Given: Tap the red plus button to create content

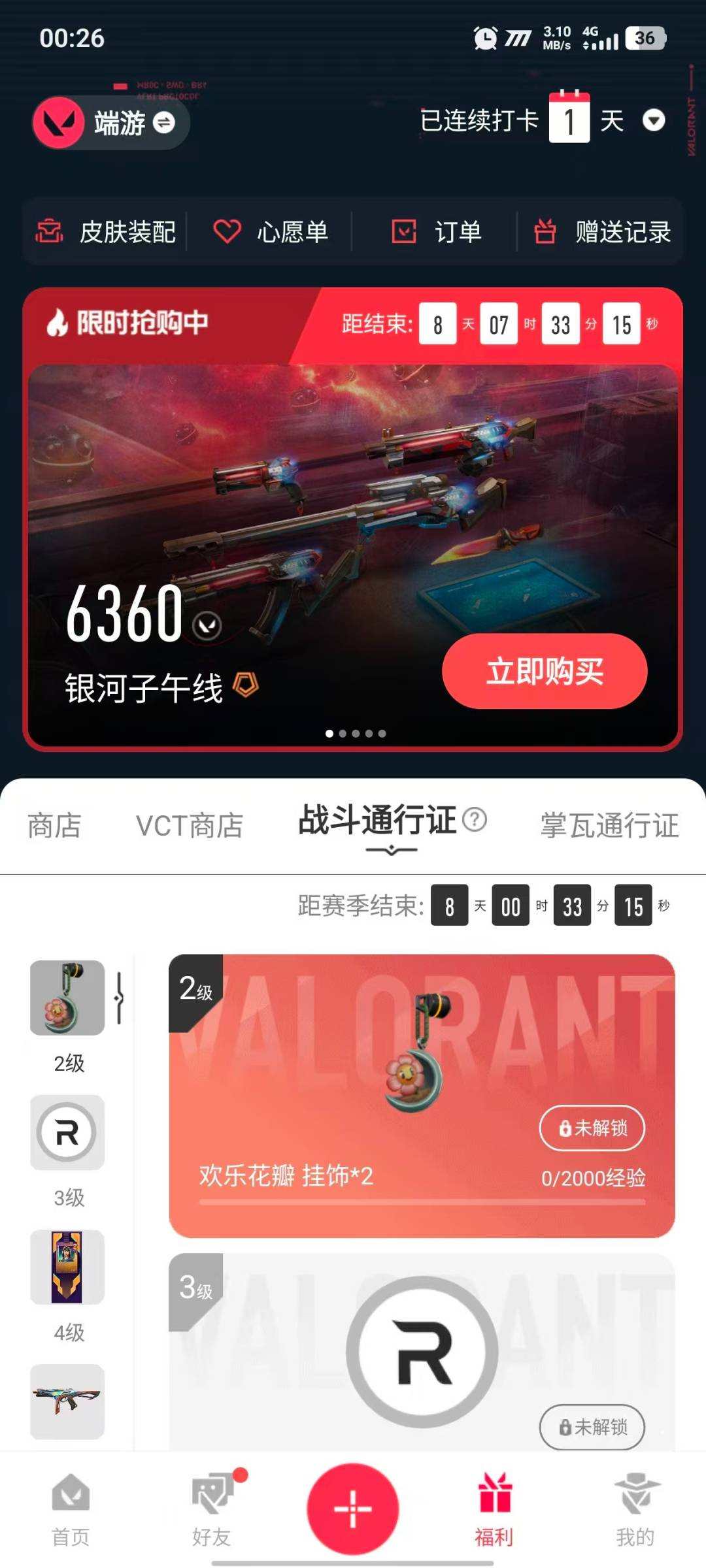Looking at the screenshot, I should (353, 1509).
